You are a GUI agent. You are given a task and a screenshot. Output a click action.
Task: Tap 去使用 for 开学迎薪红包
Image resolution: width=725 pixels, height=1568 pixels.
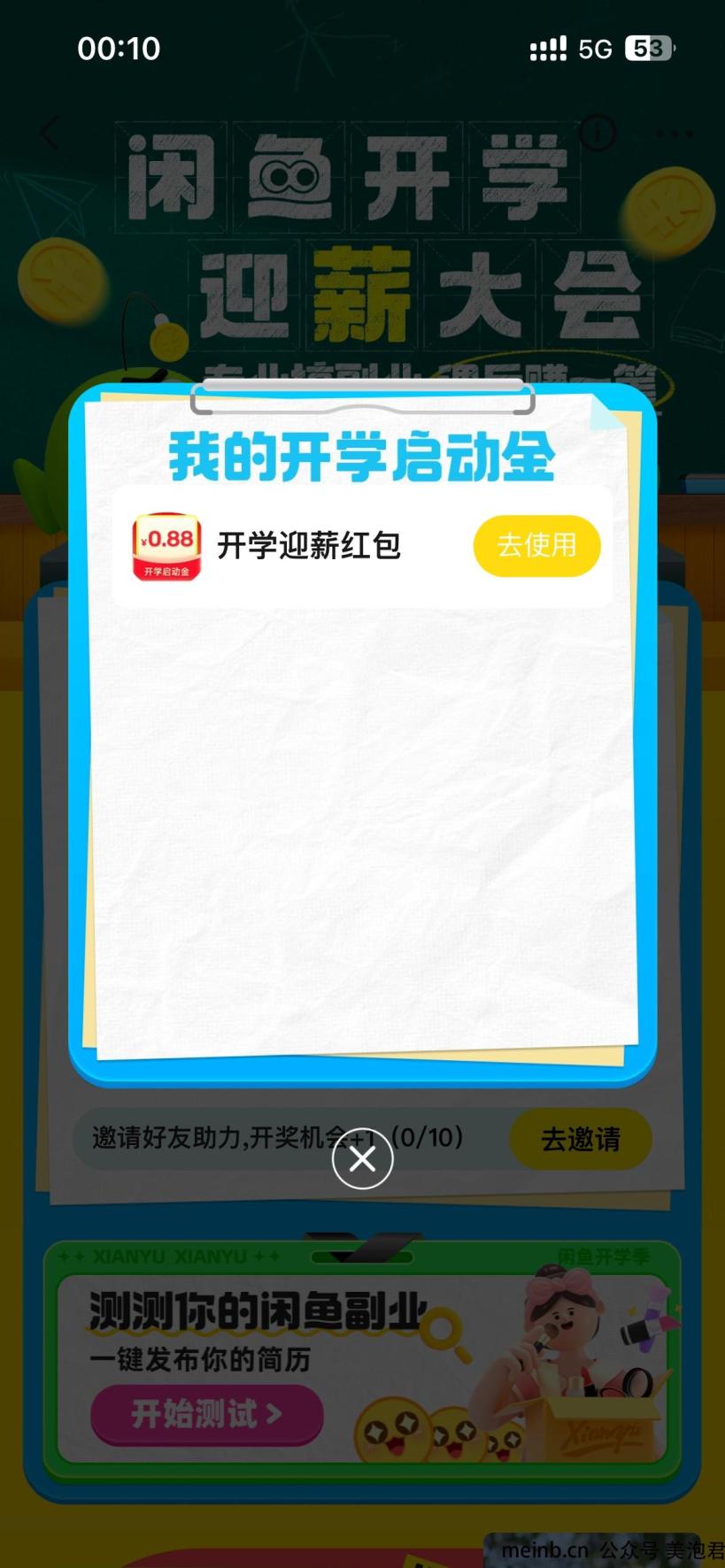point(536,545)
